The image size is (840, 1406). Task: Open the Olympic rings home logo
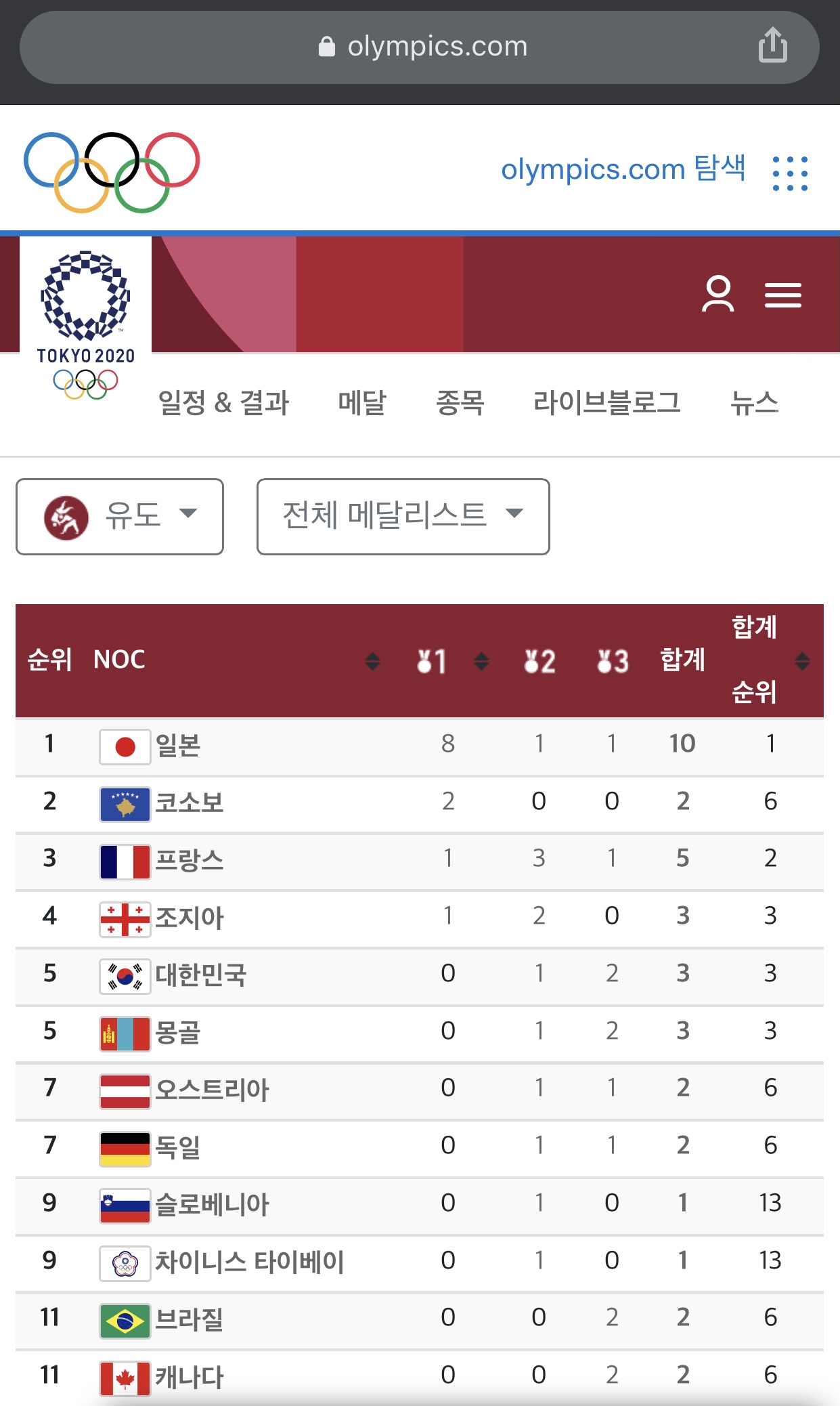[112, 171]
